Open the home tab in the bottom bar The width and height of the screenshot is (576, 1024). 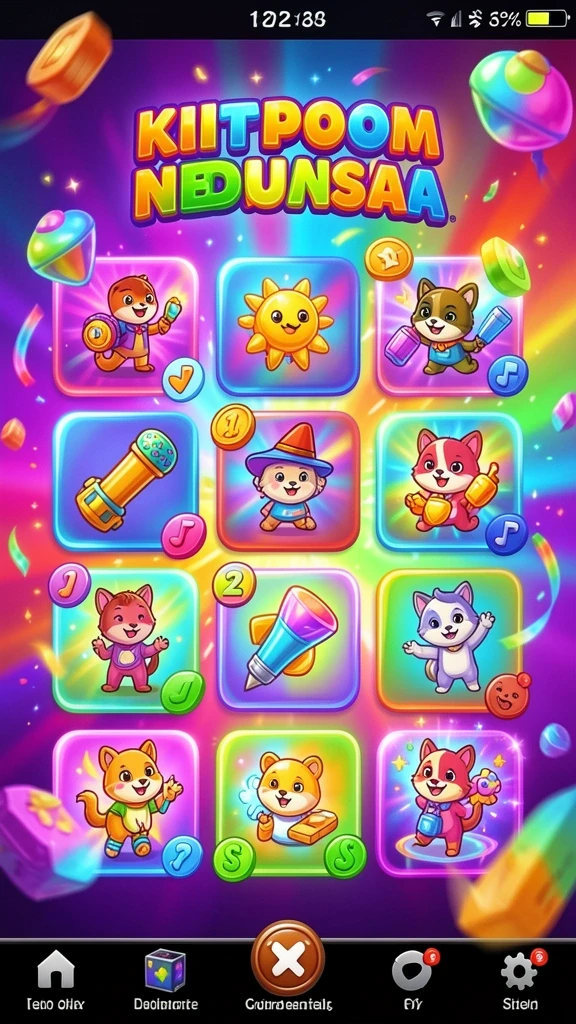56,979
